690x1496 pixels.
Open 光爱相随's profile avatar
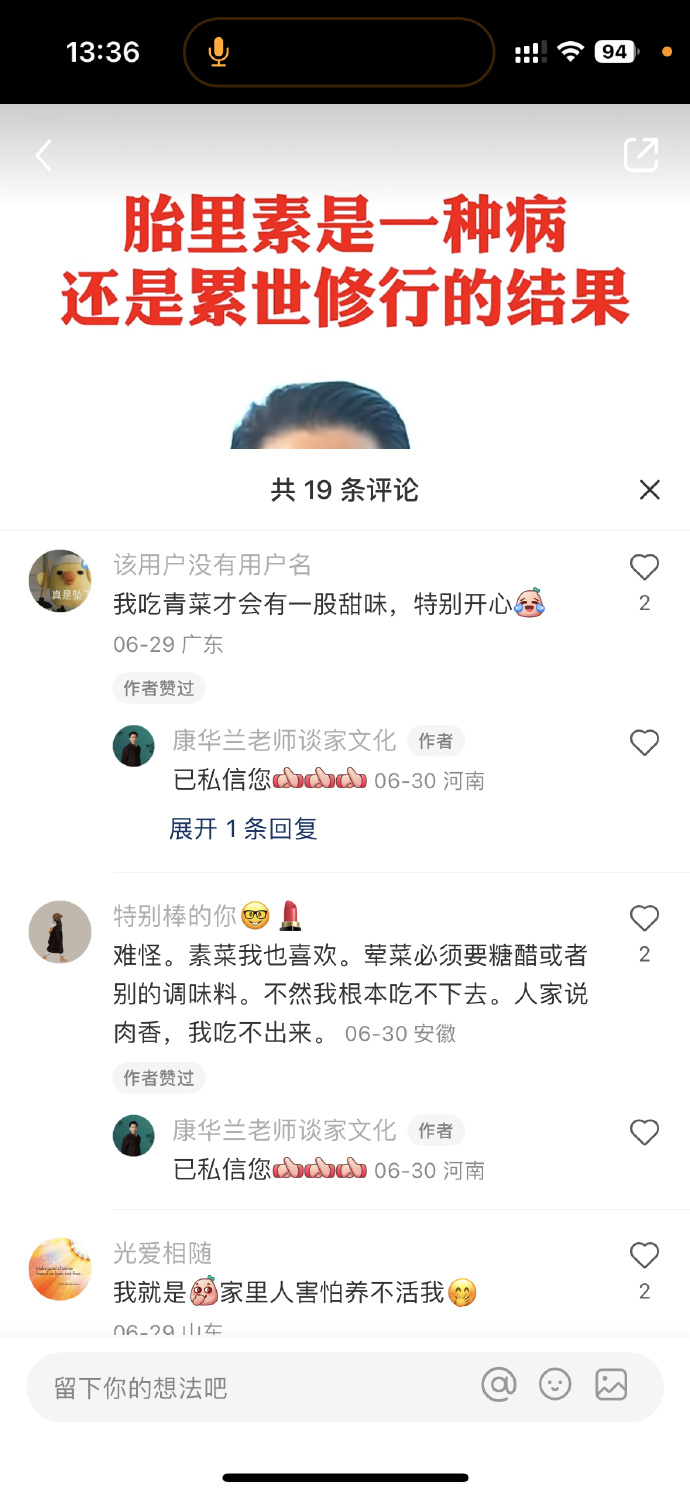coord(60,1268)
